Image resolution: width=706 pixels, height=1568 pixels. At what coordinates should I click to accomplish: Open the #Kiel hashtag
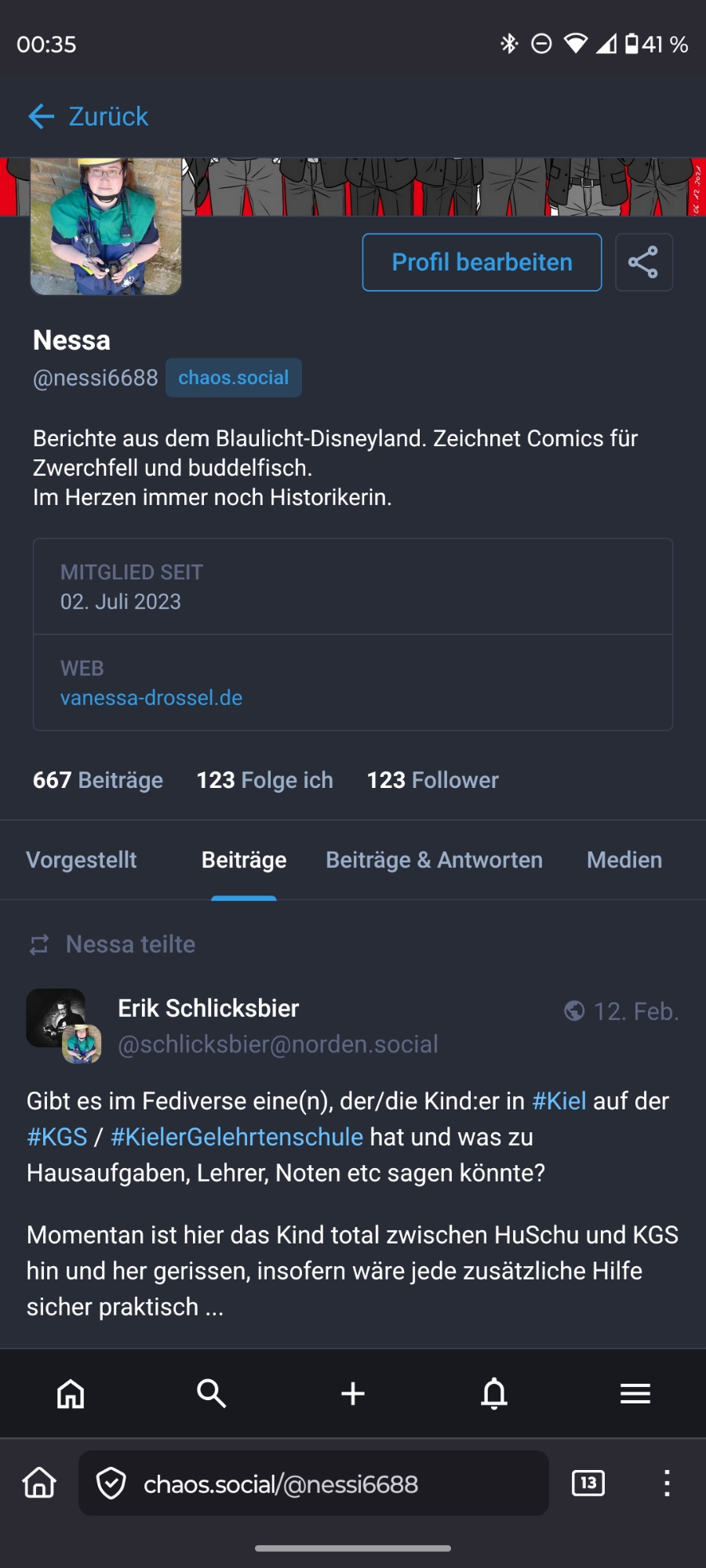[x=559, y=1101]
